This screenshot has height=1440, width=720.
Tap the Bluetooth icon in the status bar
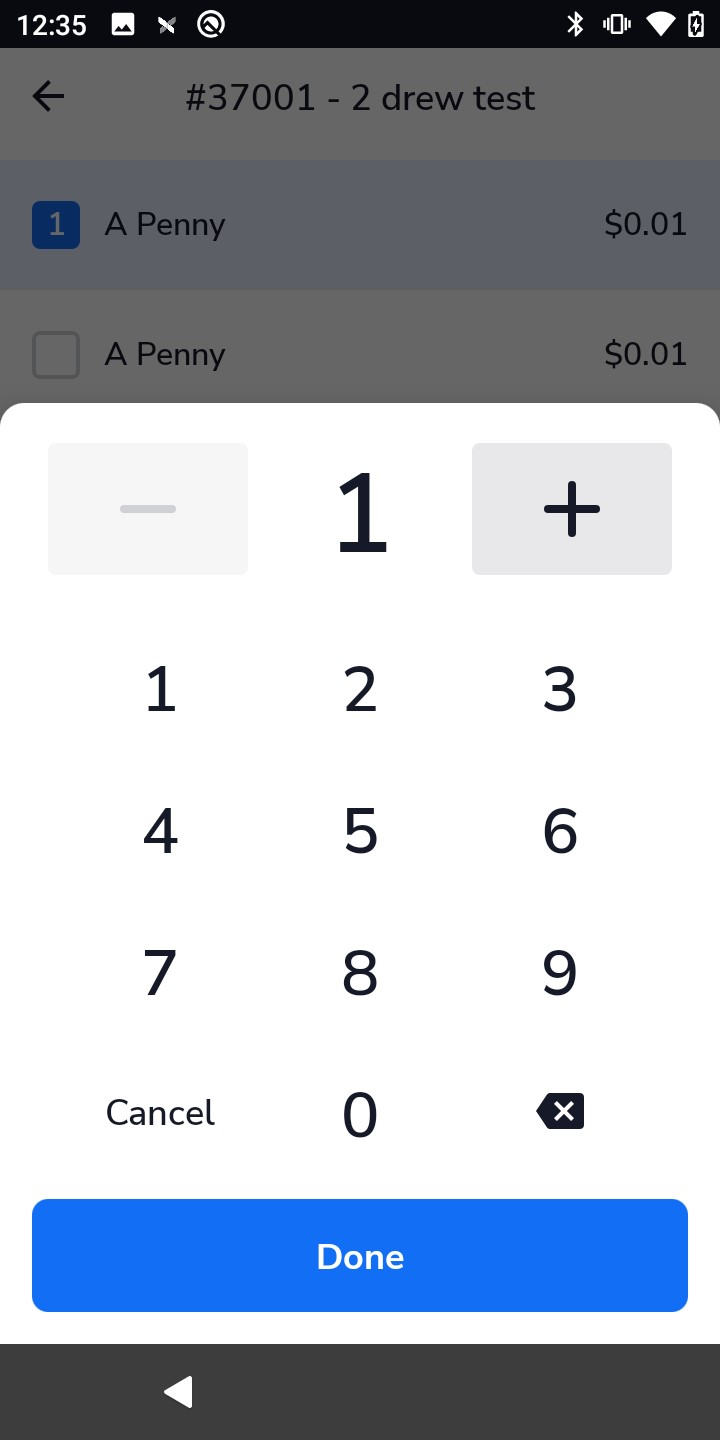(x=578, y=24)
